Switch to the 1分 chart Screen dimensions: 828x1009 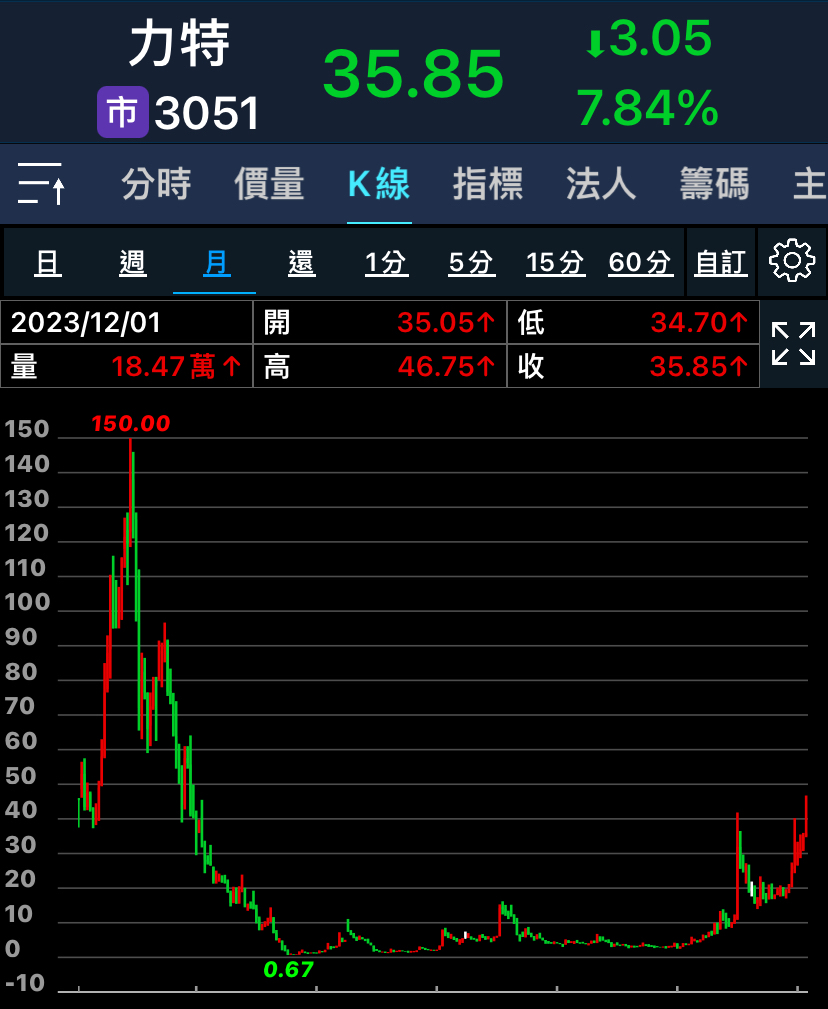pyautogui.click(x=386, y=263)
